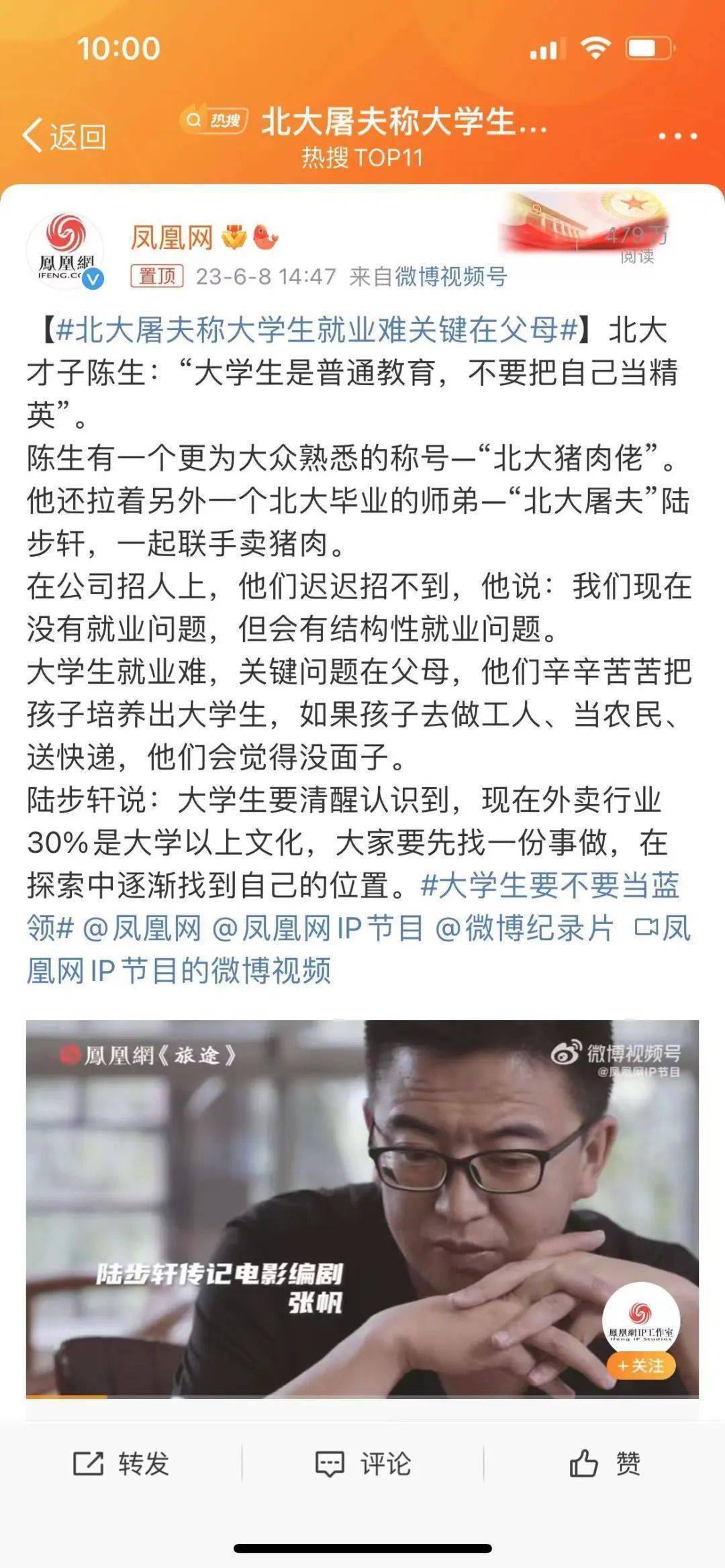Follow 凤凰网IP工作室 with +关注
The image size is (725, 1568).
tap(640, 1365)
